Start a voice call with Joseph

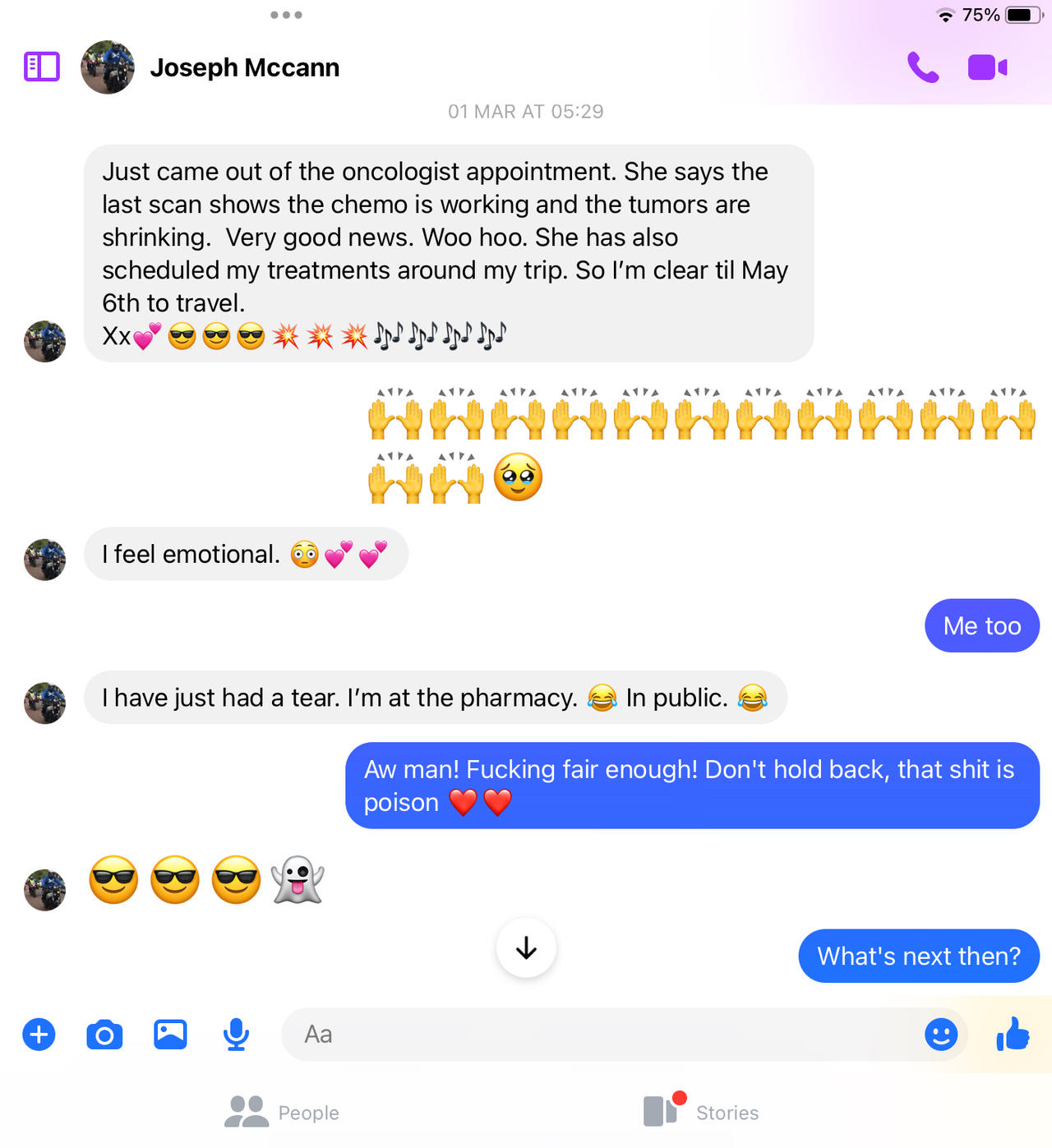[923, 67]
